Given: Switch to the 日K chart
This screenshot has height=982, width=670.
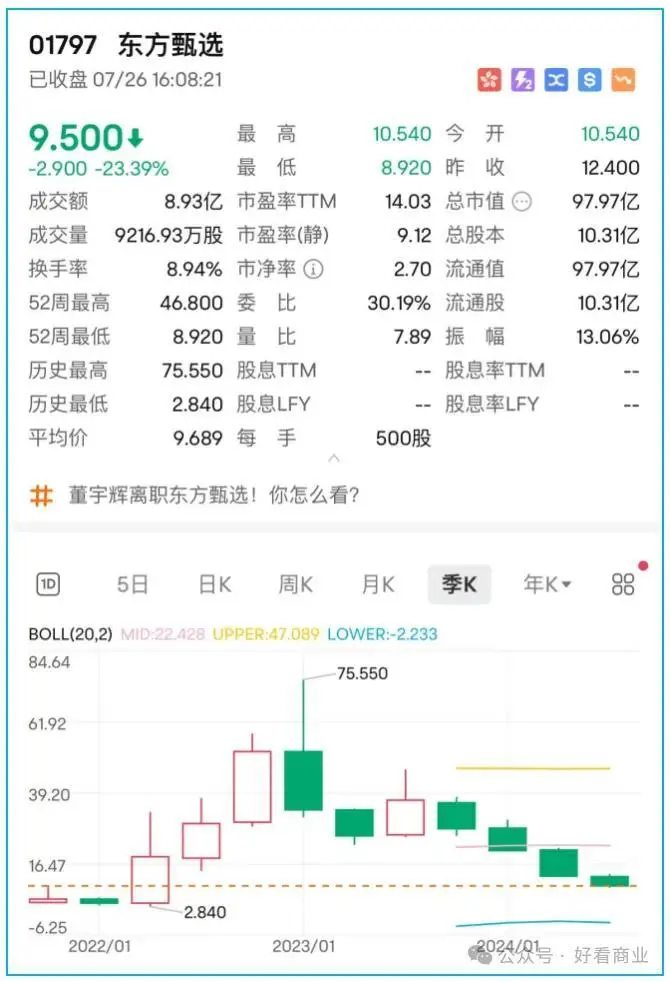Looking at the screenshot, I should (214, 585).
